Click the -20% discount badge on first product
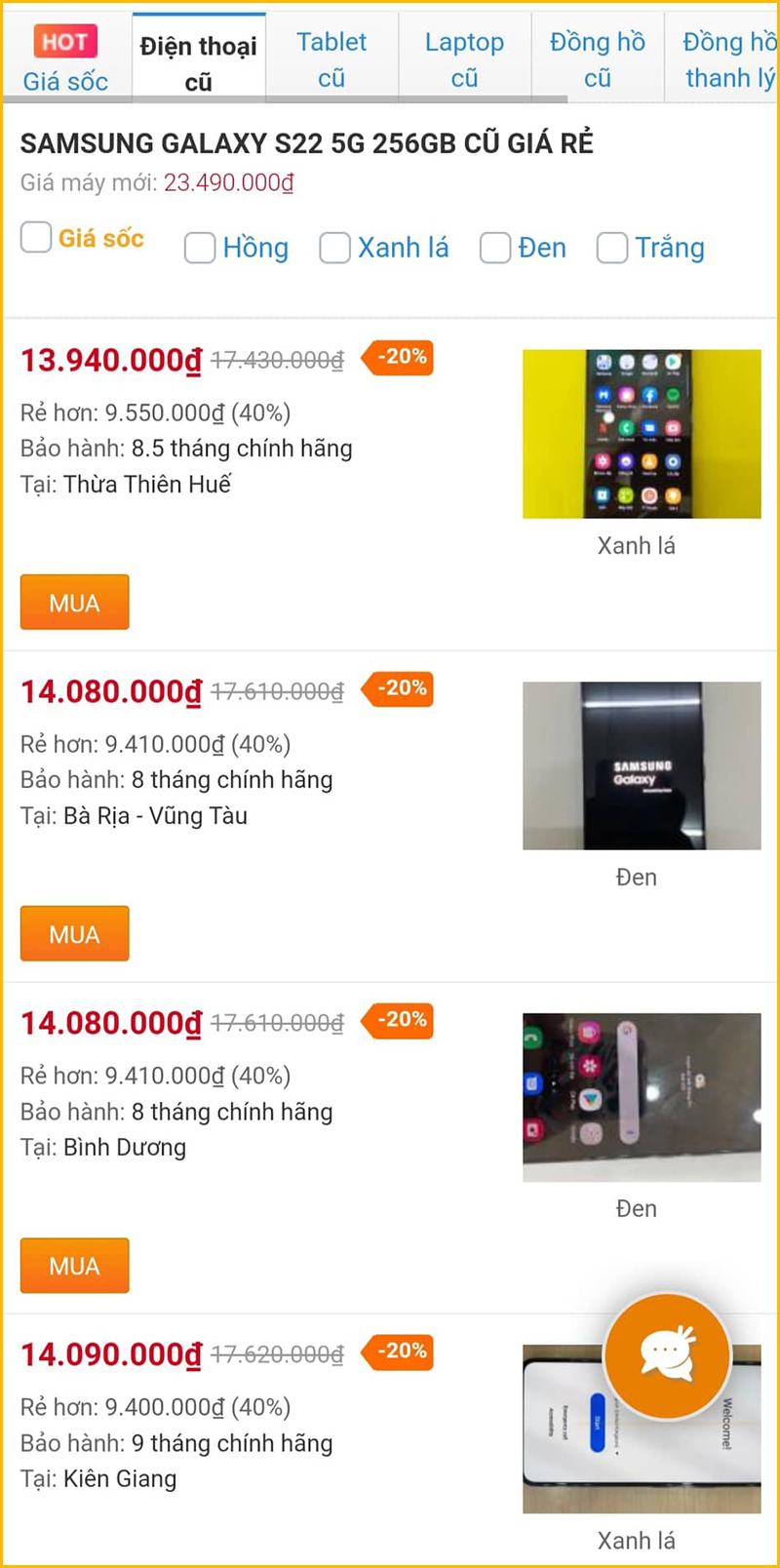780x1568 pixels. [397, 358]
